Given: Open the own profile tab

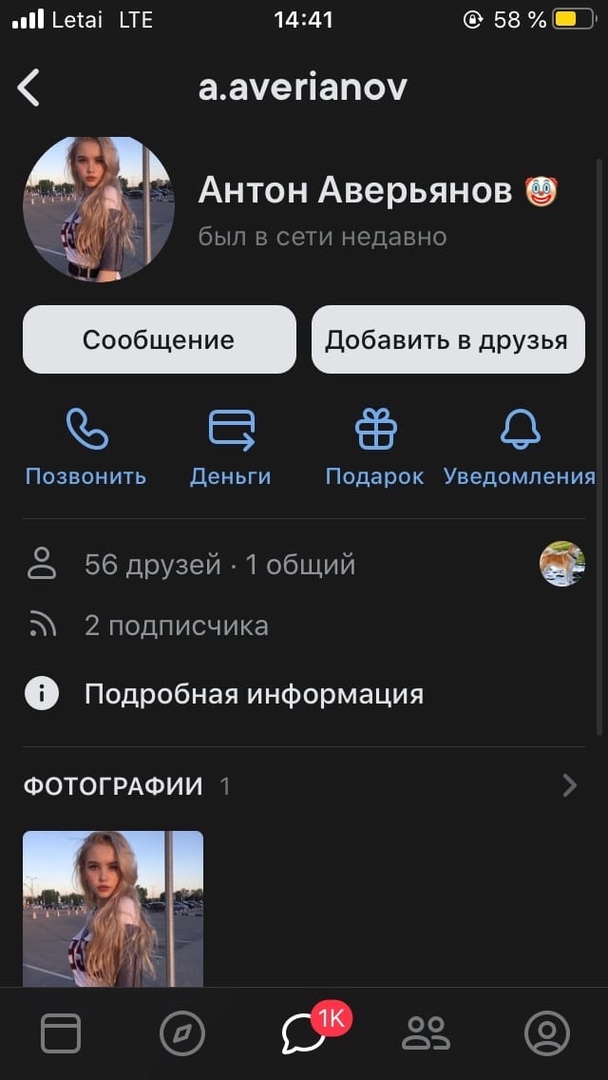Looking at the screenshot, I should (546, 1033).
